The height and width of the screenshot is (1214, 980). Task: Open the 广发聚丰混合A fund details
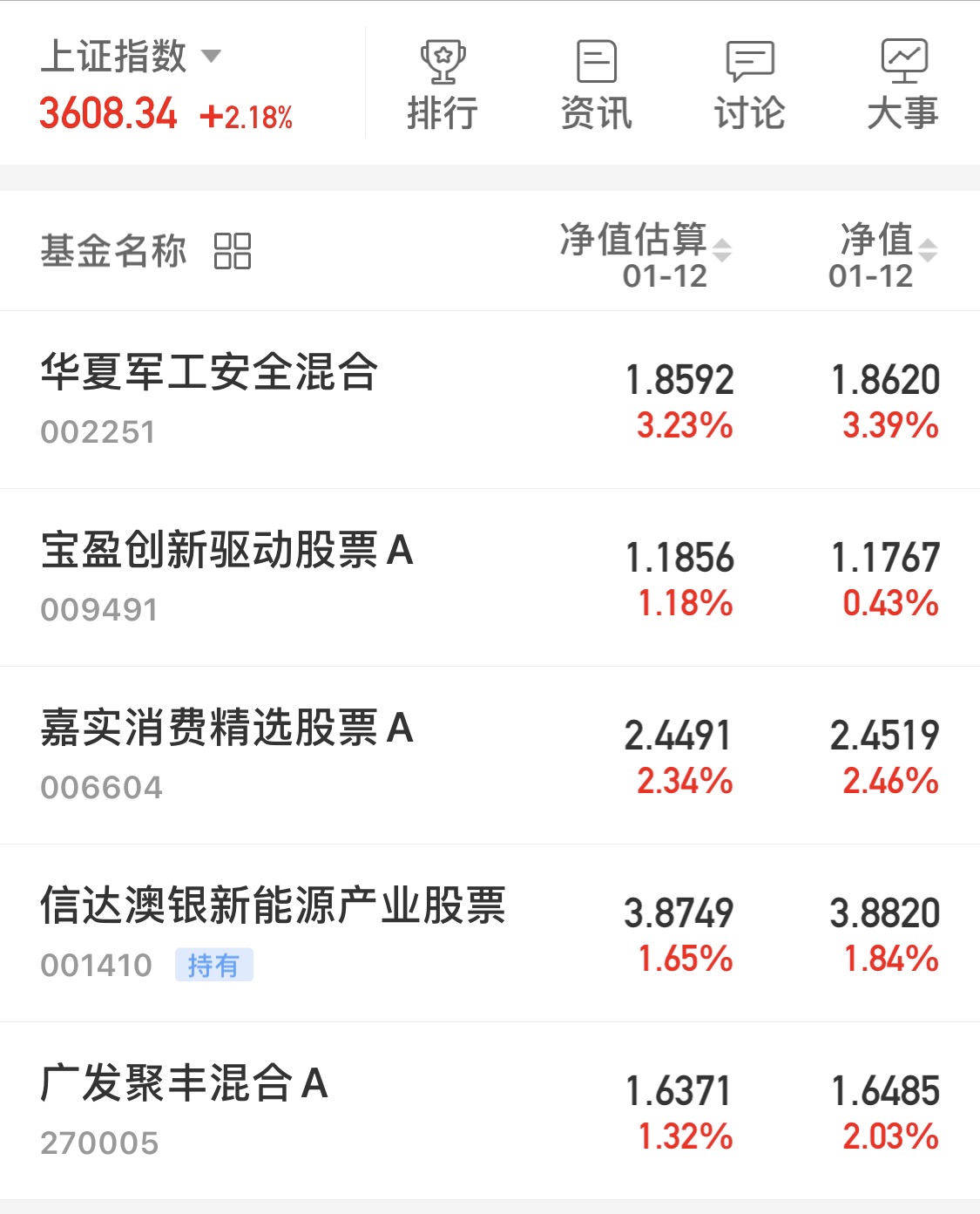coord(181,1086)
